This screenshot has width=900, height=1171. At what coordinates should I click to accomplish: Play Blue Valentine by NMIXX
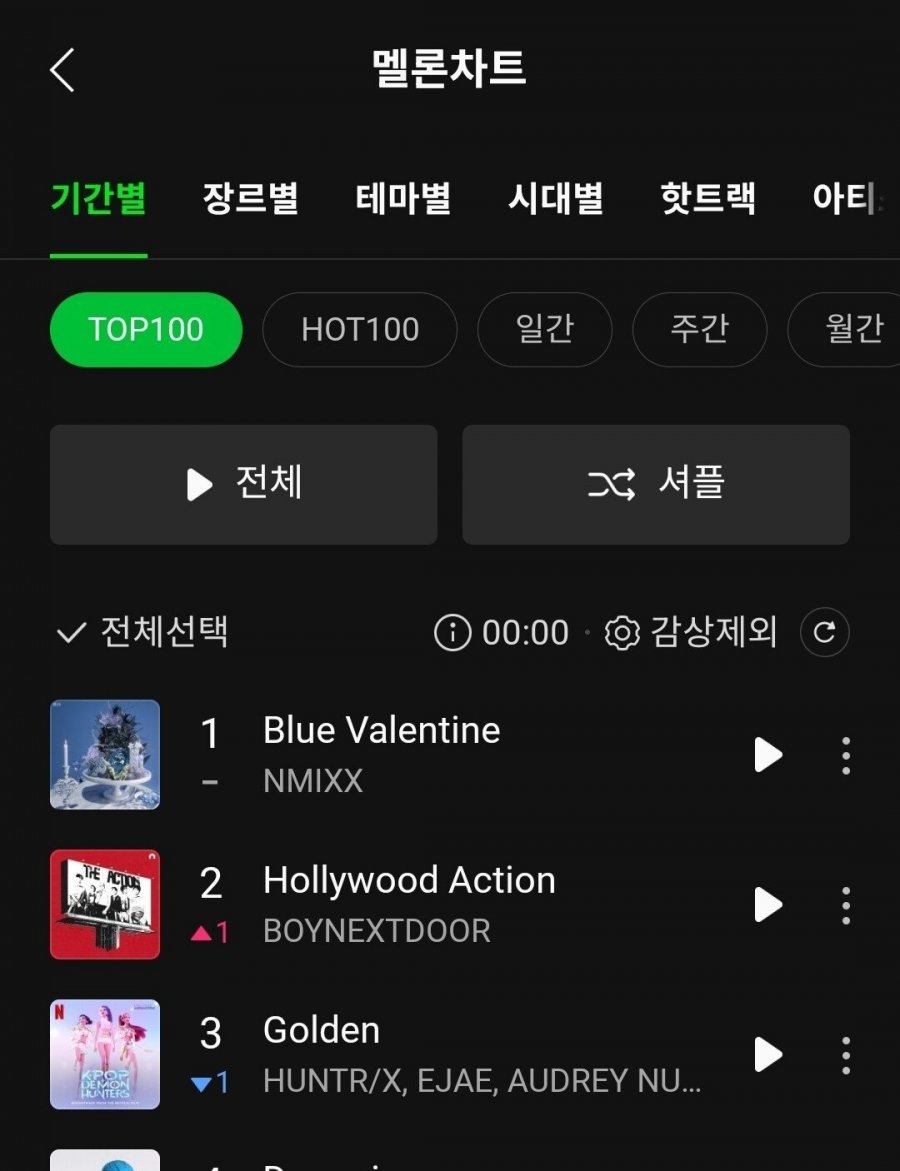[x=767, y=755]
